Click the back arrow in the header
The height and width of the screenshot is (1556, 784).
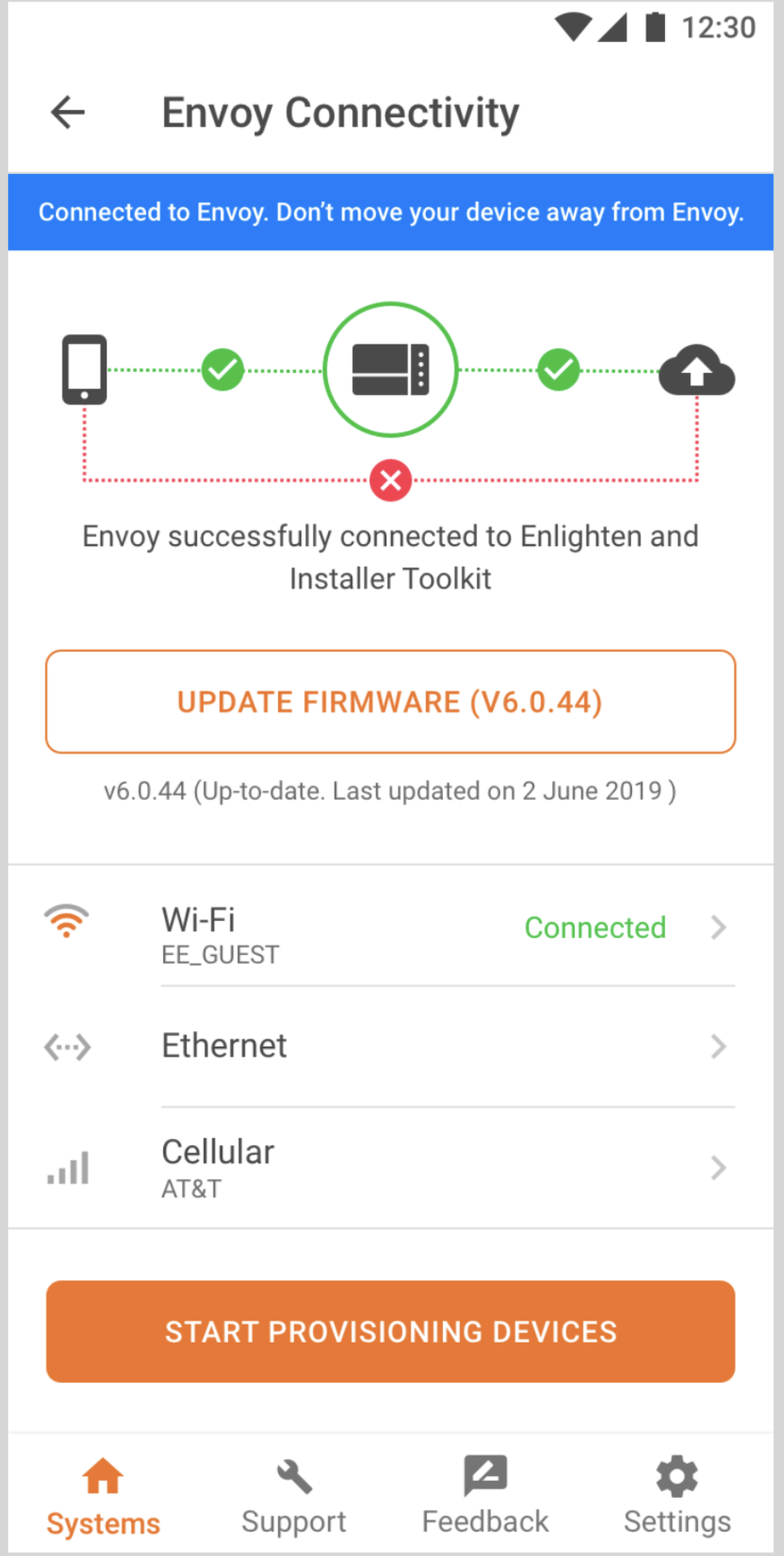click(x=67, y=112)
